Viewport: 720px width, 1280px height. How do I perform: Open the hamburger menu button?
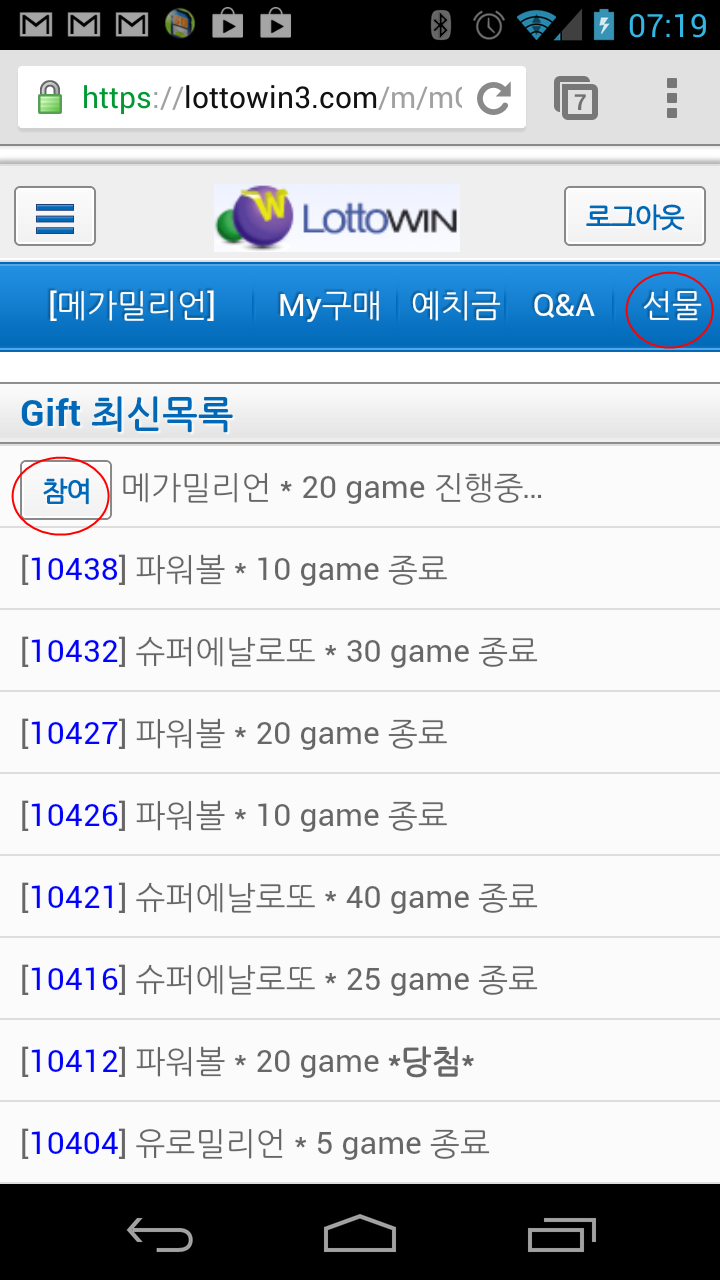55,216
